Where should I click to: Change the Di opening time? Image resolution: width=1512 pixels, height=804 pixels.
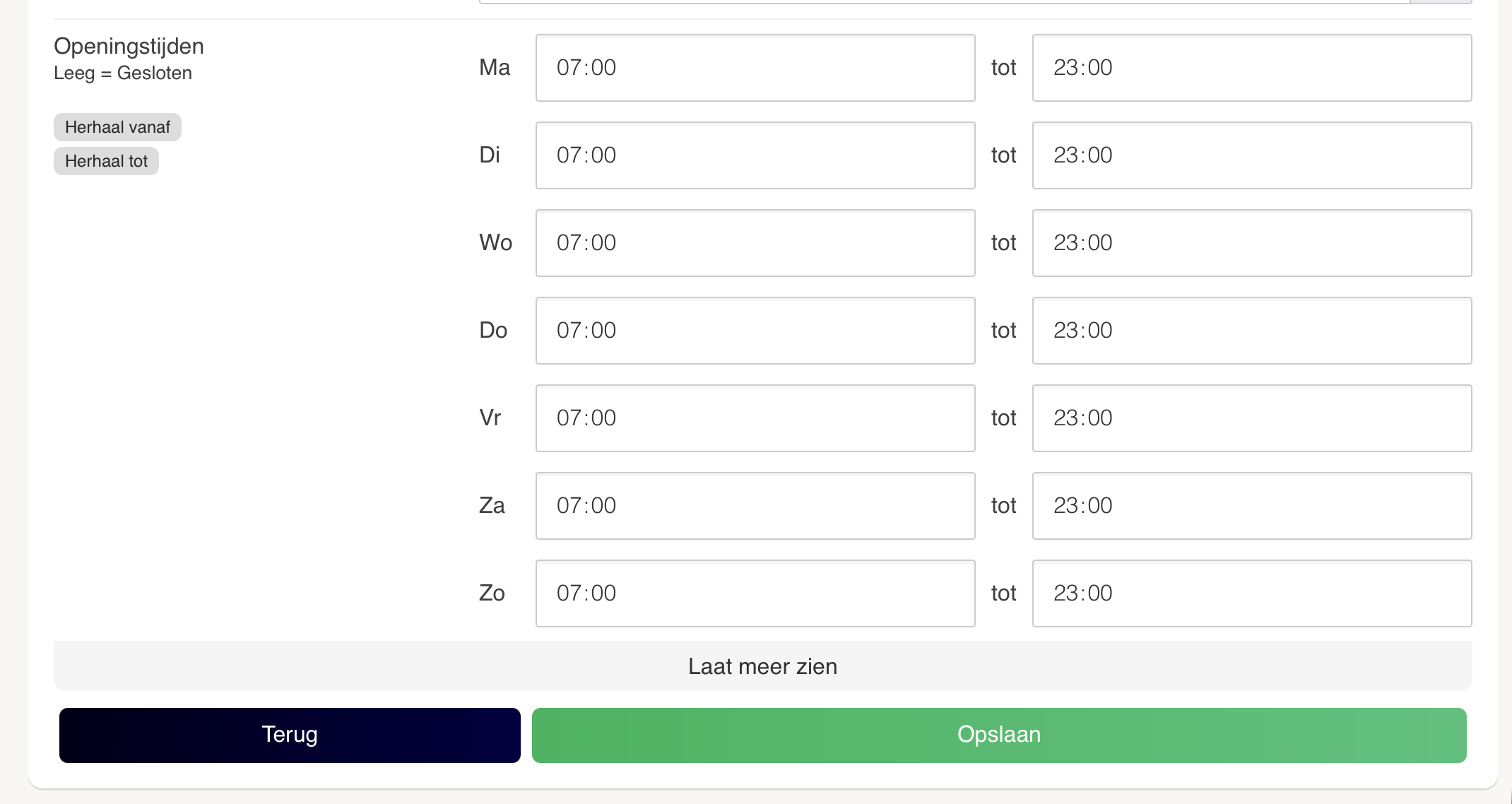pyautogui.click(x=755, y=155)
